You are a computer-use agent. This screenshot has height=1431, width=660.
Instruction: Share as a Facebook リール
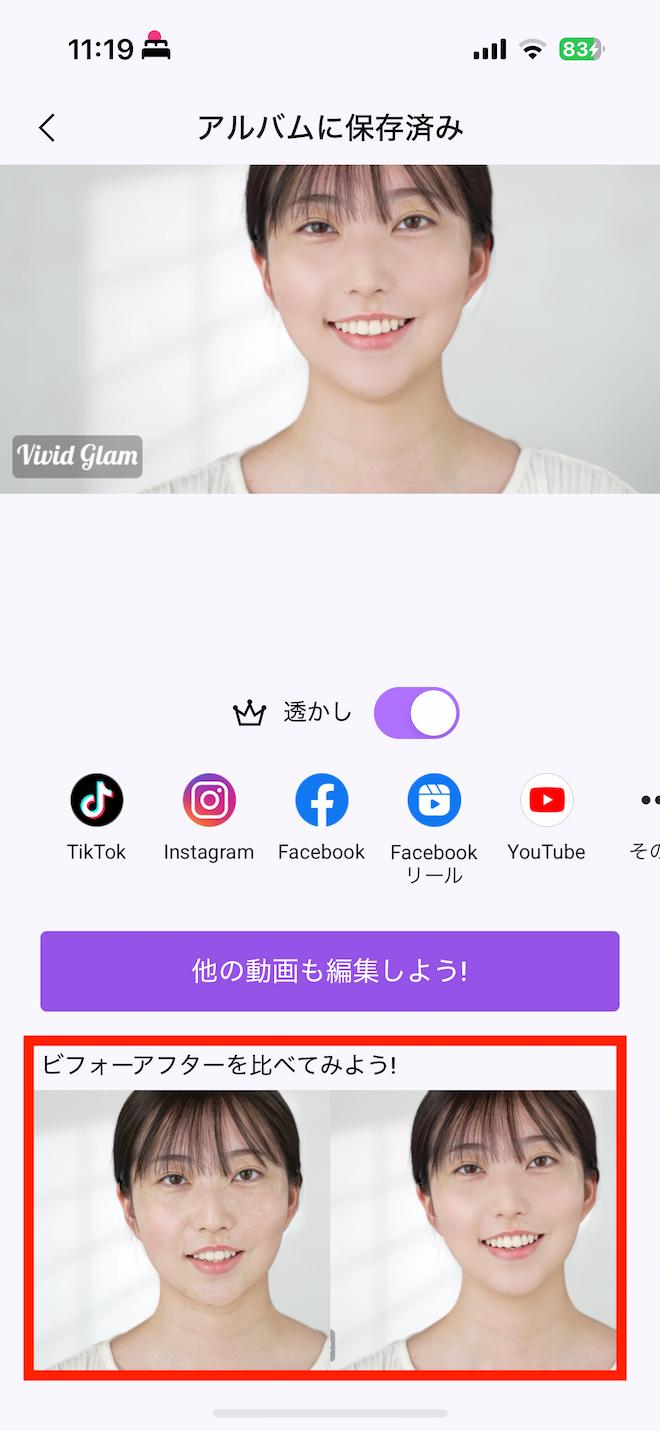click(434, 800)
